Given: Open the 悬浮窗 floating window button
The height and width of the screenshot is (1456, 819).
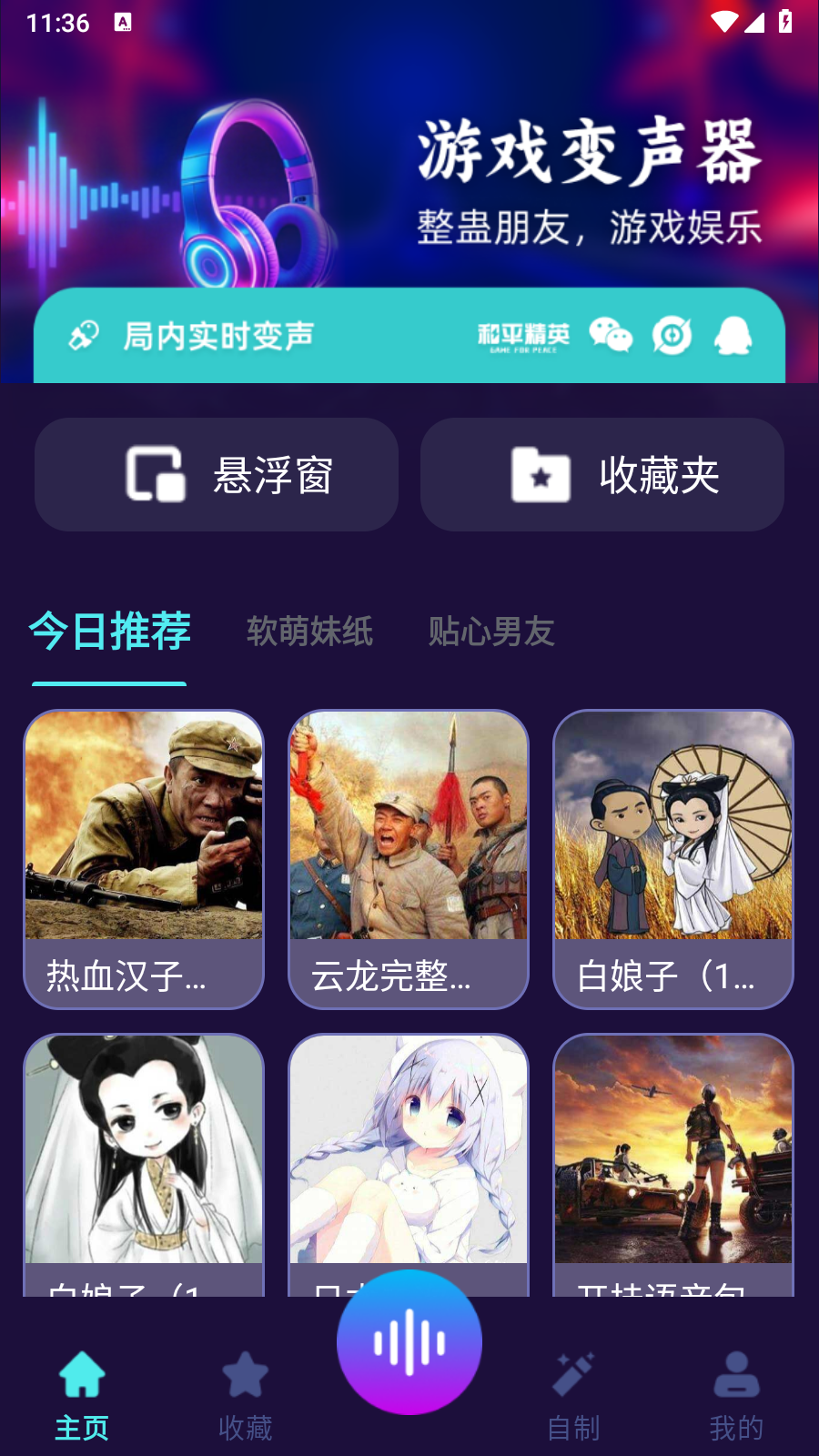Looking at the screenshot, I should point(216,474).
